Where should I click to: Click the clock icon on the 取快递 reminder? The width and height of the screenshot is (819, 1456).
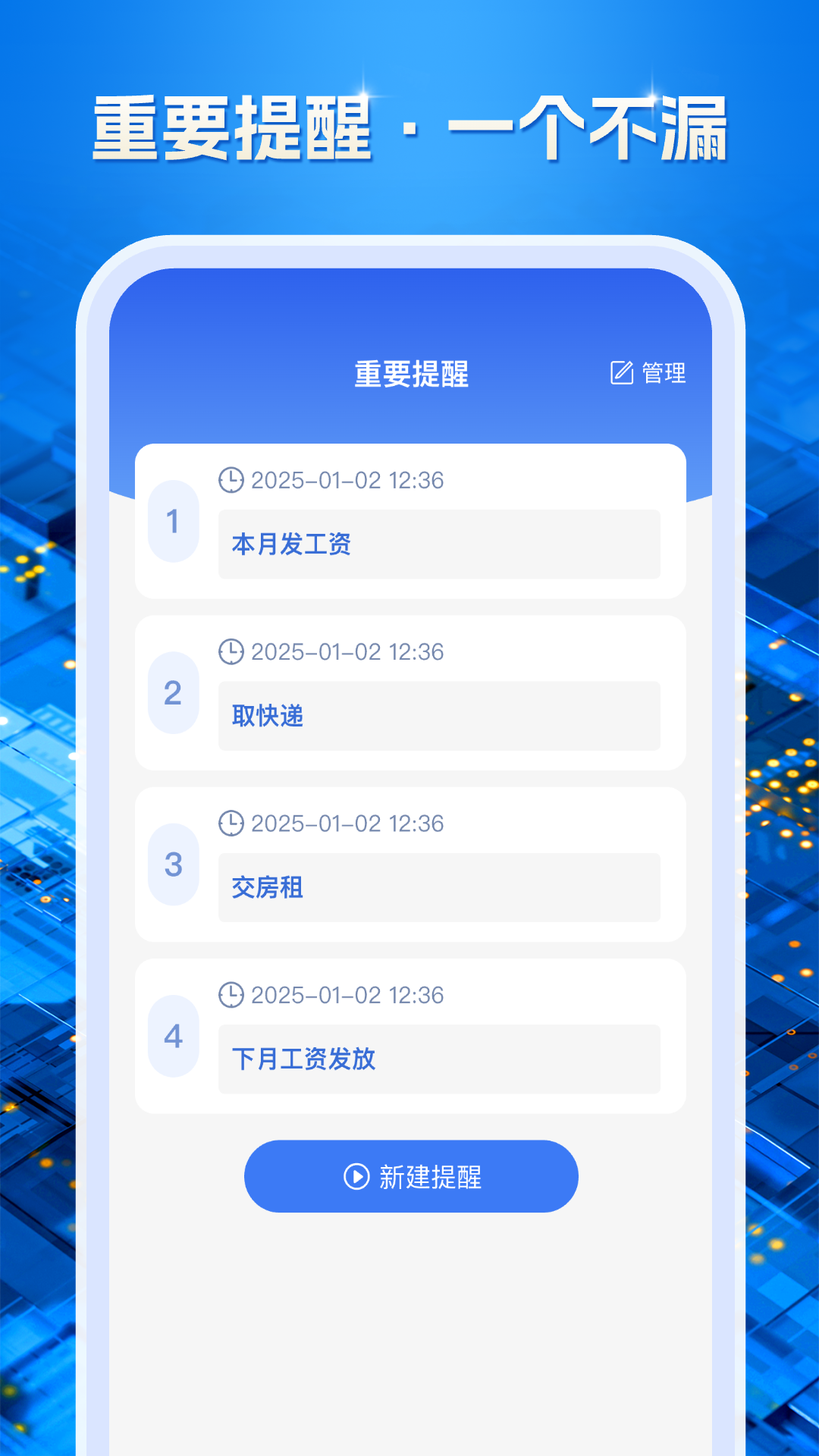pyautogui.click(x=230, y=651)
